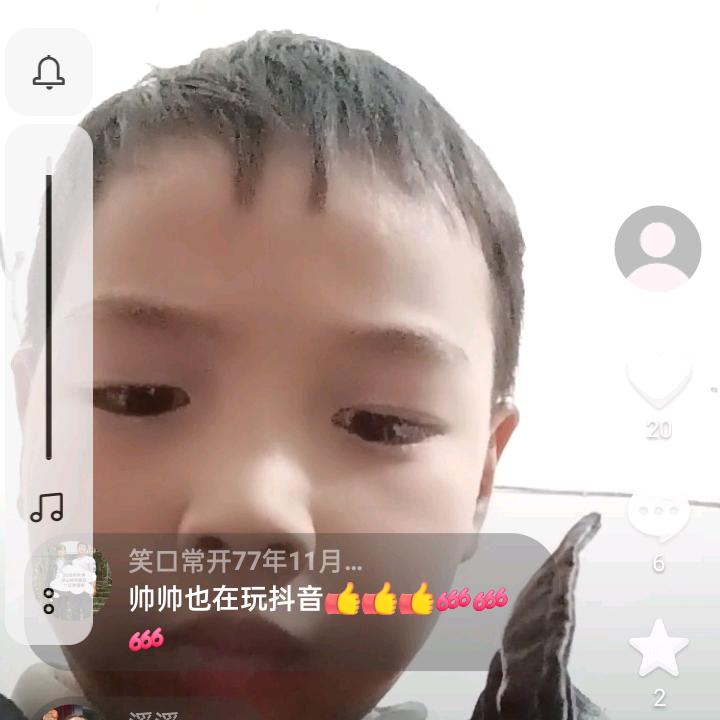Like this video with the heart

[658, 380]
